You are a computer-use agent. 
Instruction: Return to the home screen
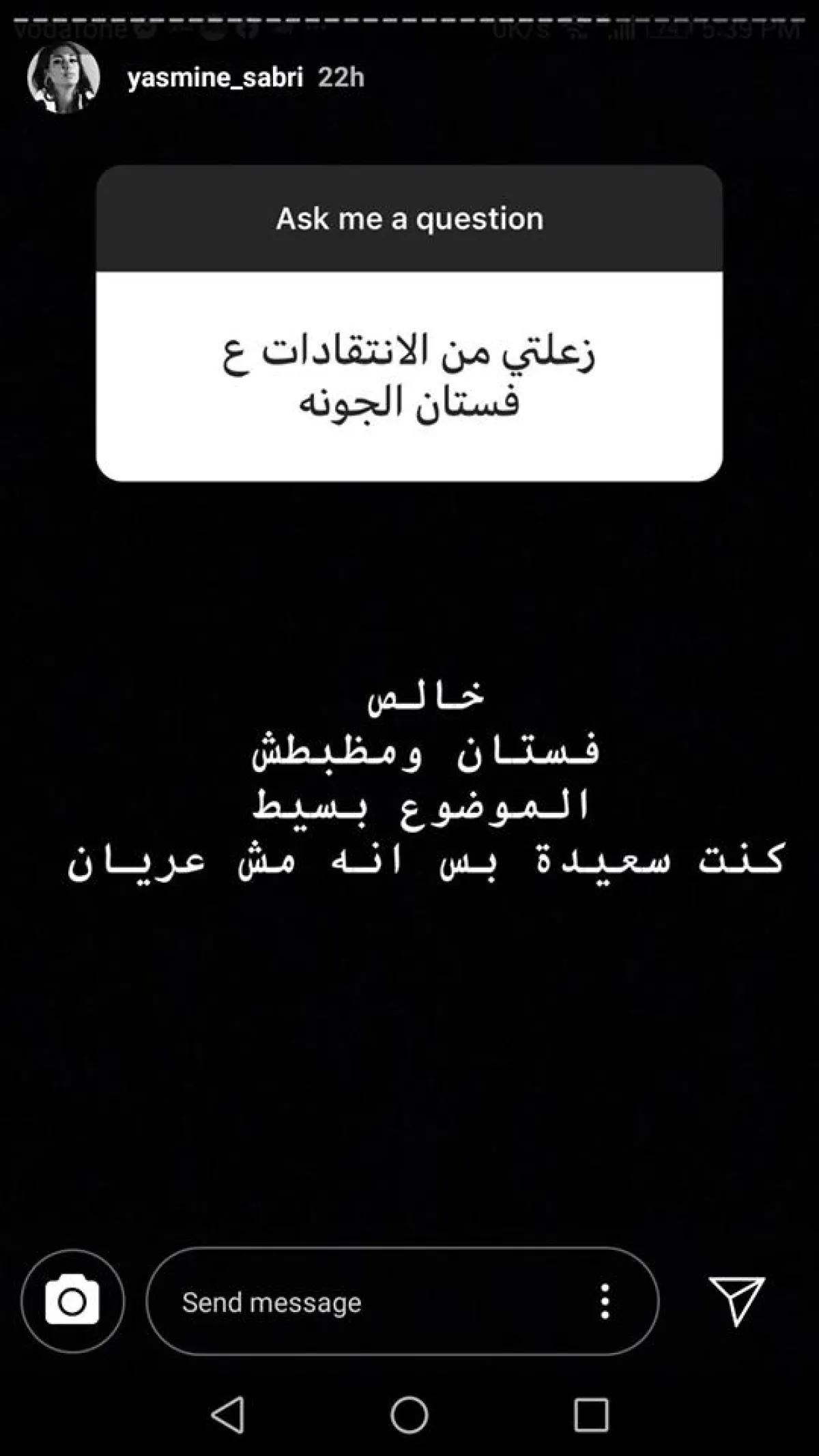tap(409, 1414)
